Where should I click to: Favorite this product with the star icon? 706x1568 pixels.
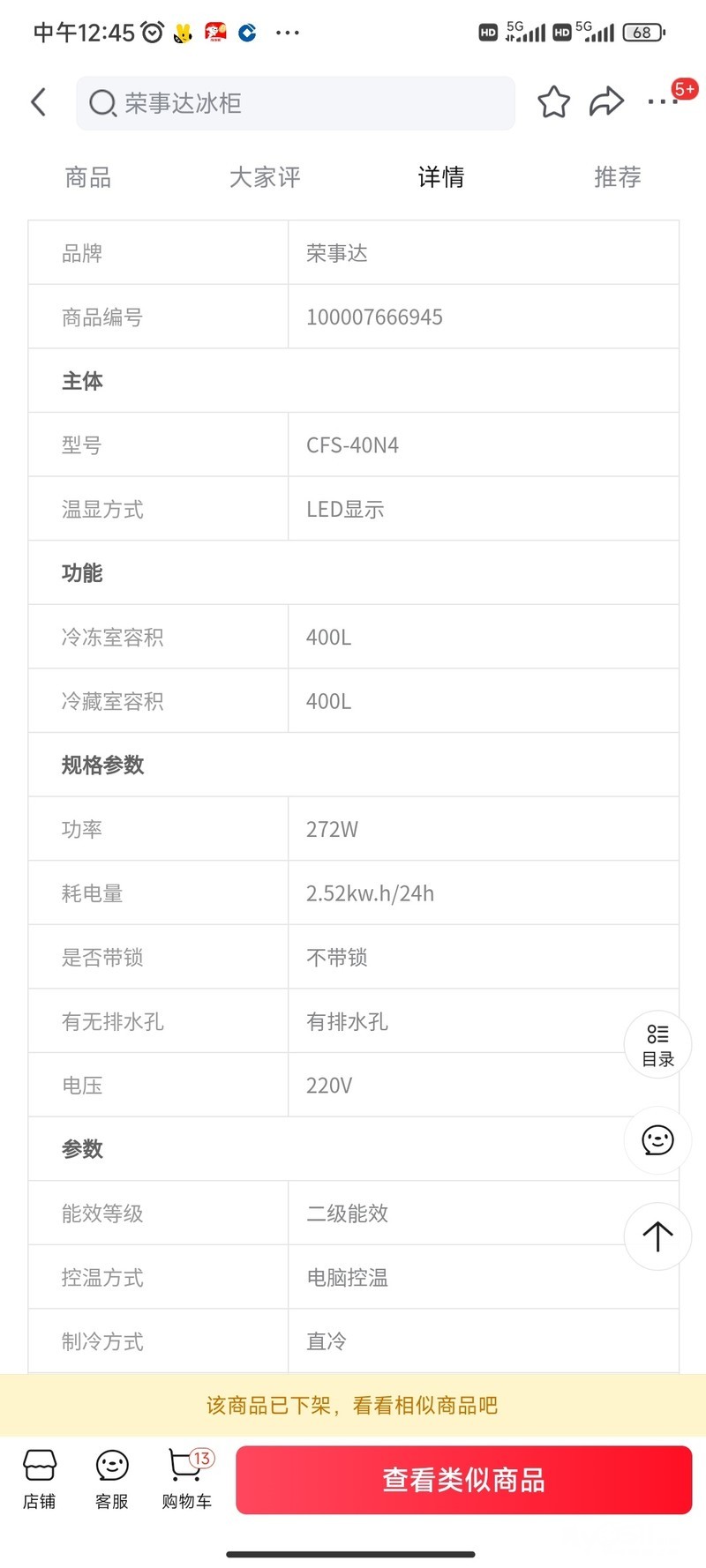553,102
